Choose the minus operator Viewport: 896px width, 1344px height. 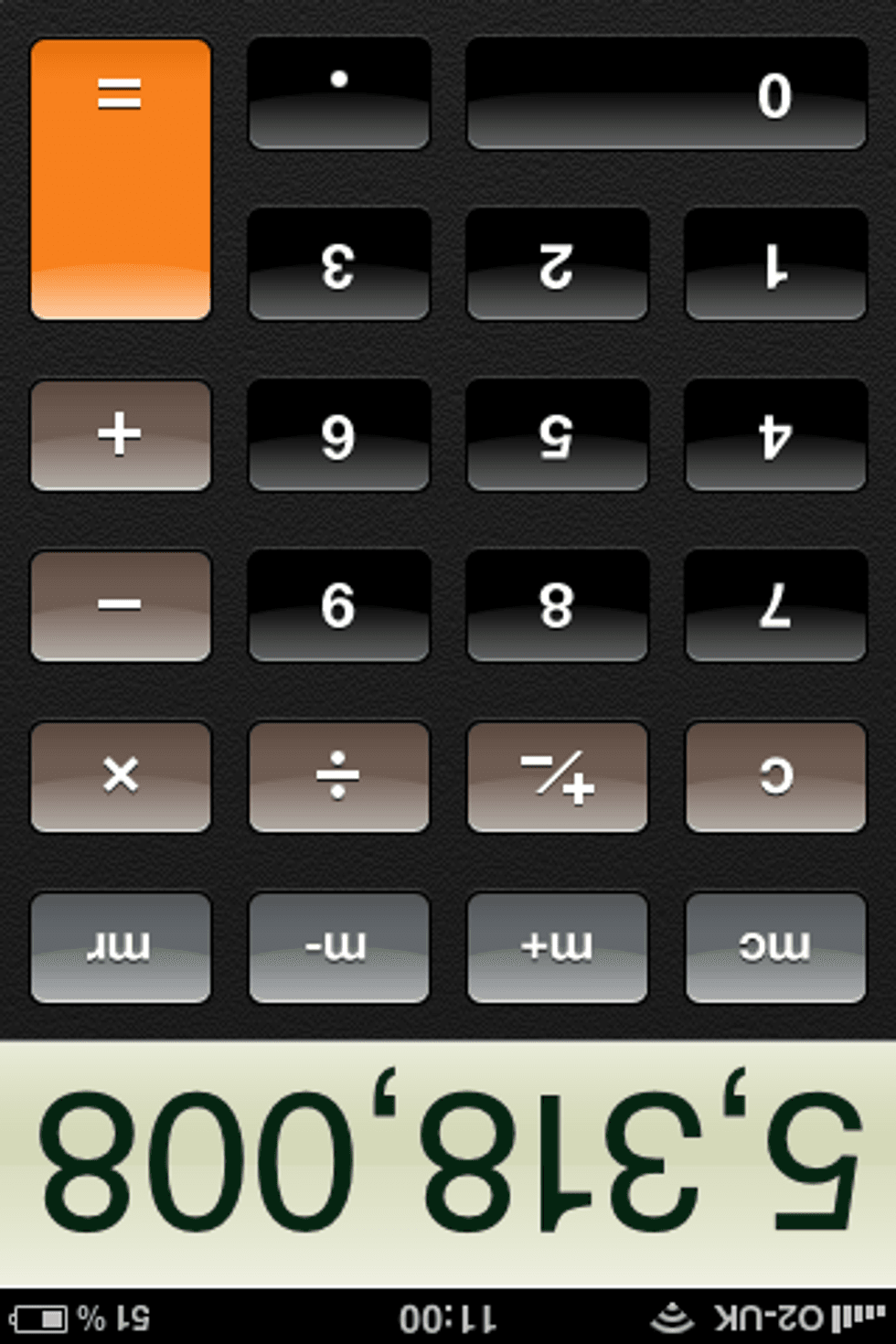click(121, 605)
